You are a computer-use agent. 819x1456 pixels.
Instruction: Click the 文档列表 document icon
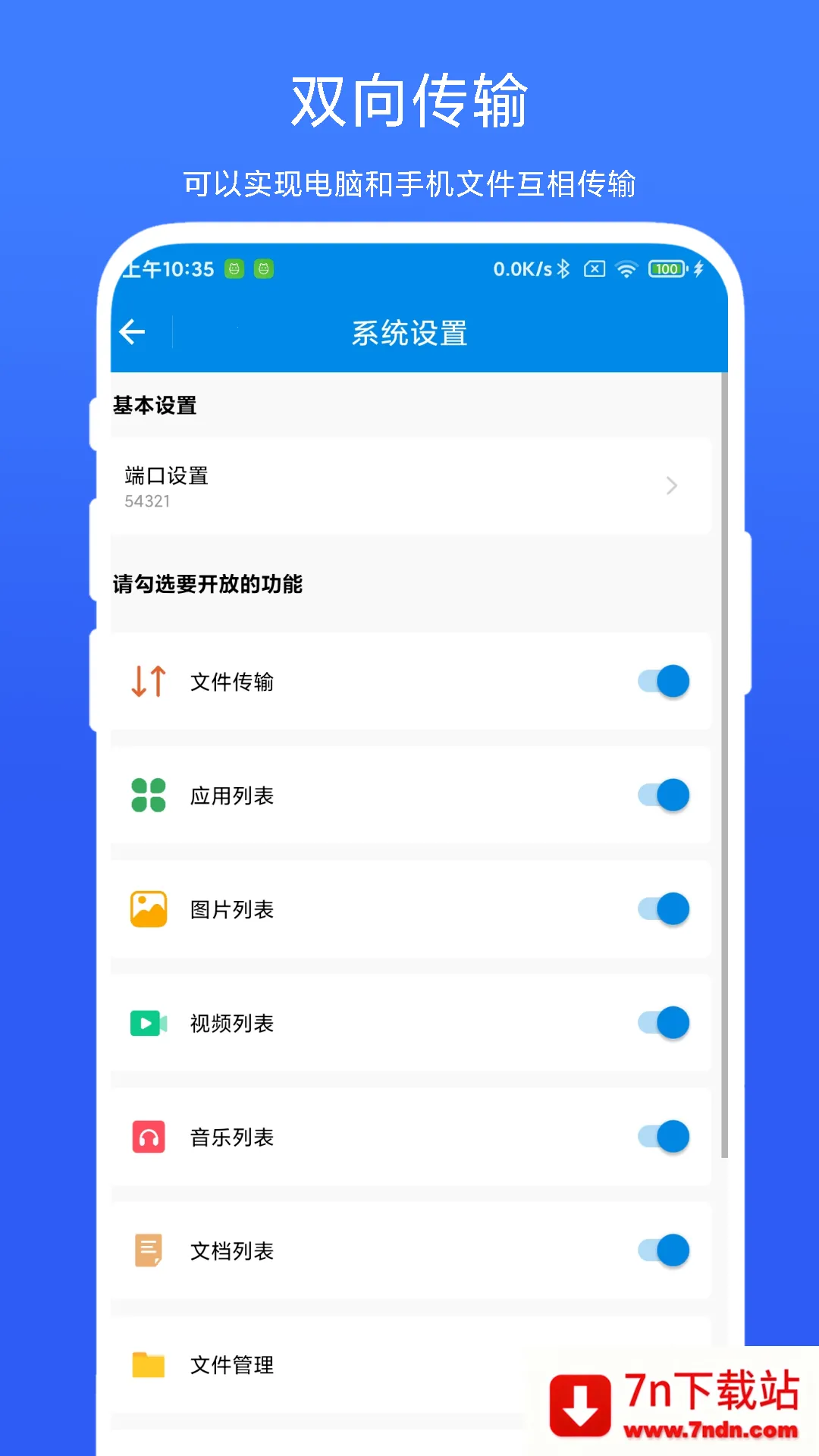[149, 1250]
